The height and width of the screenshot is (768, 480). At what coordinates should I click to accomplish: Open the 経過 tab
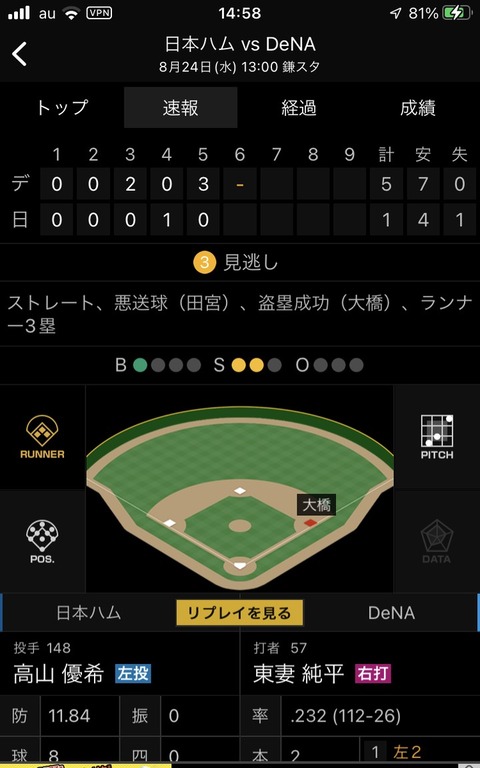tap(299, 108)
